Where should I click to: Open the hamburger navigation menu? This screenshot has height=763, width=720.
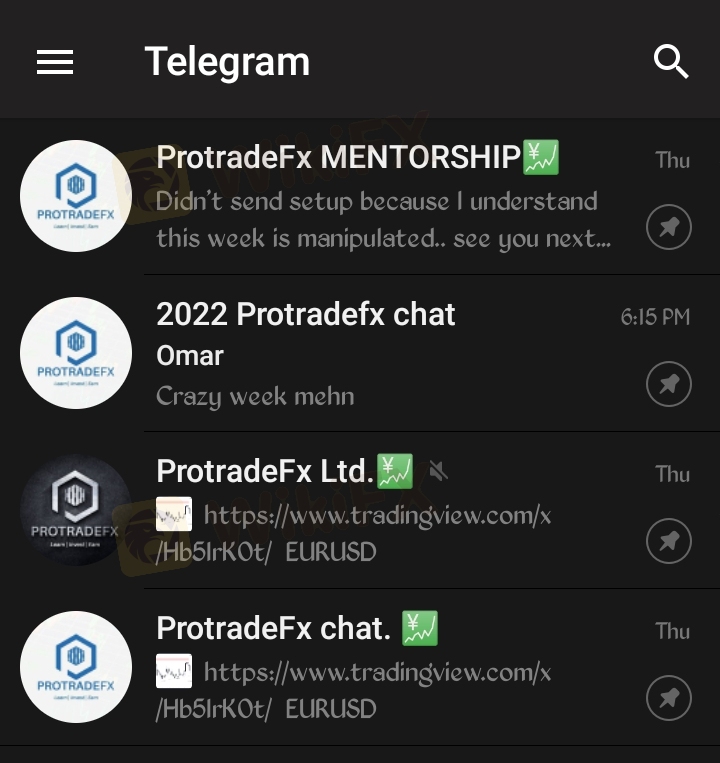(55, 62)
